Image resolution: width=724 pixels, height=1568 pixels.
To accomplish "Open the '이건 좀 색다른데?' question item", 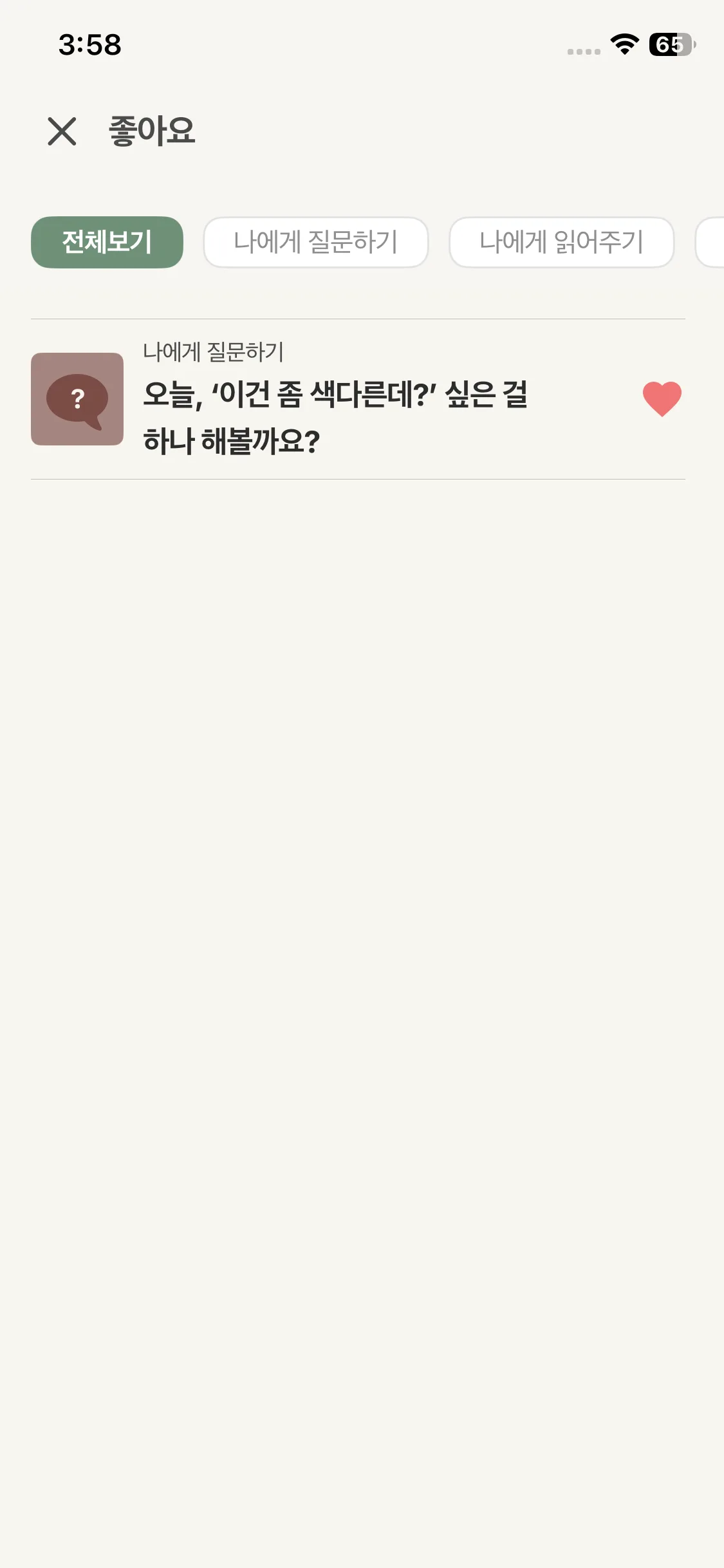I will [335, 417].
